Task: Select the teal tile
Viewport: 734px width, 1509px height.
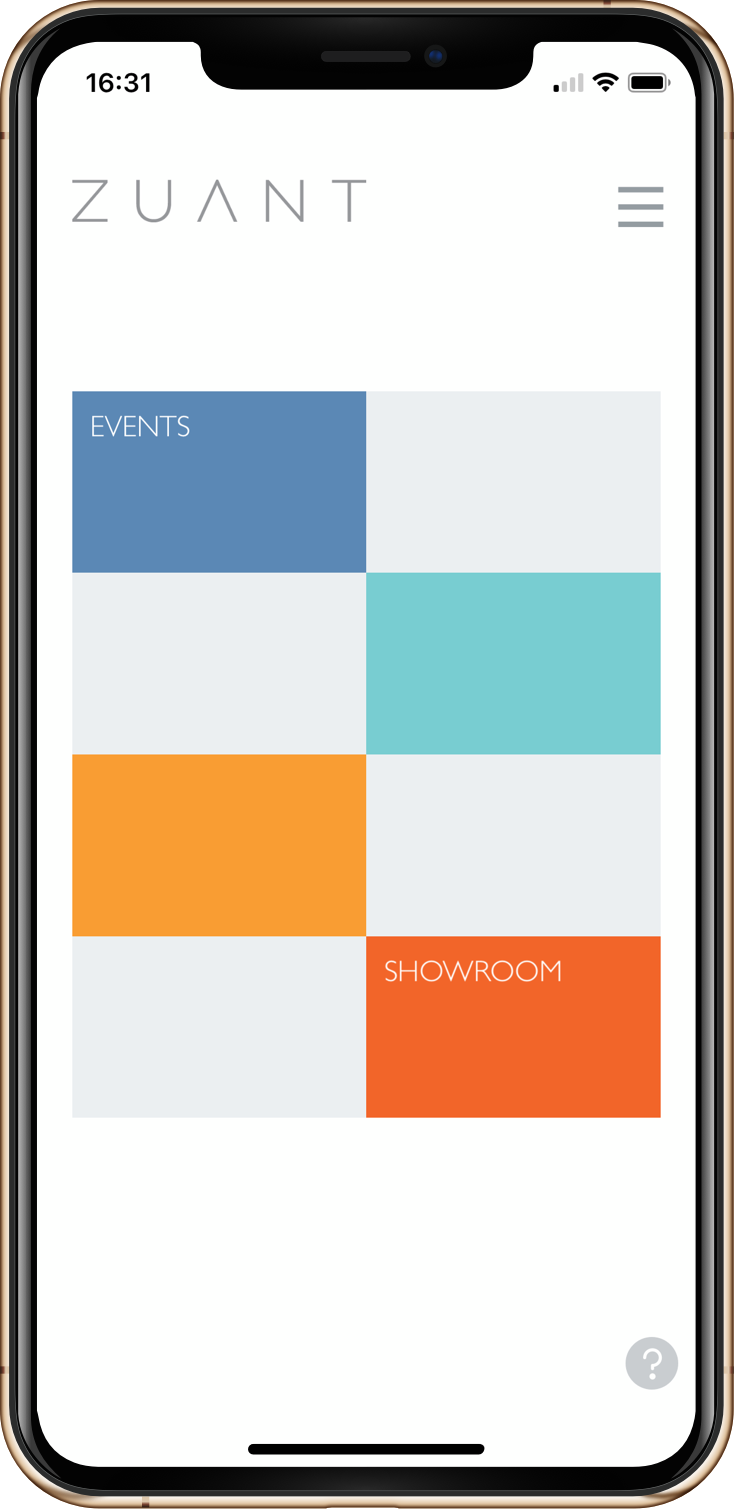Action: (513, 663)
